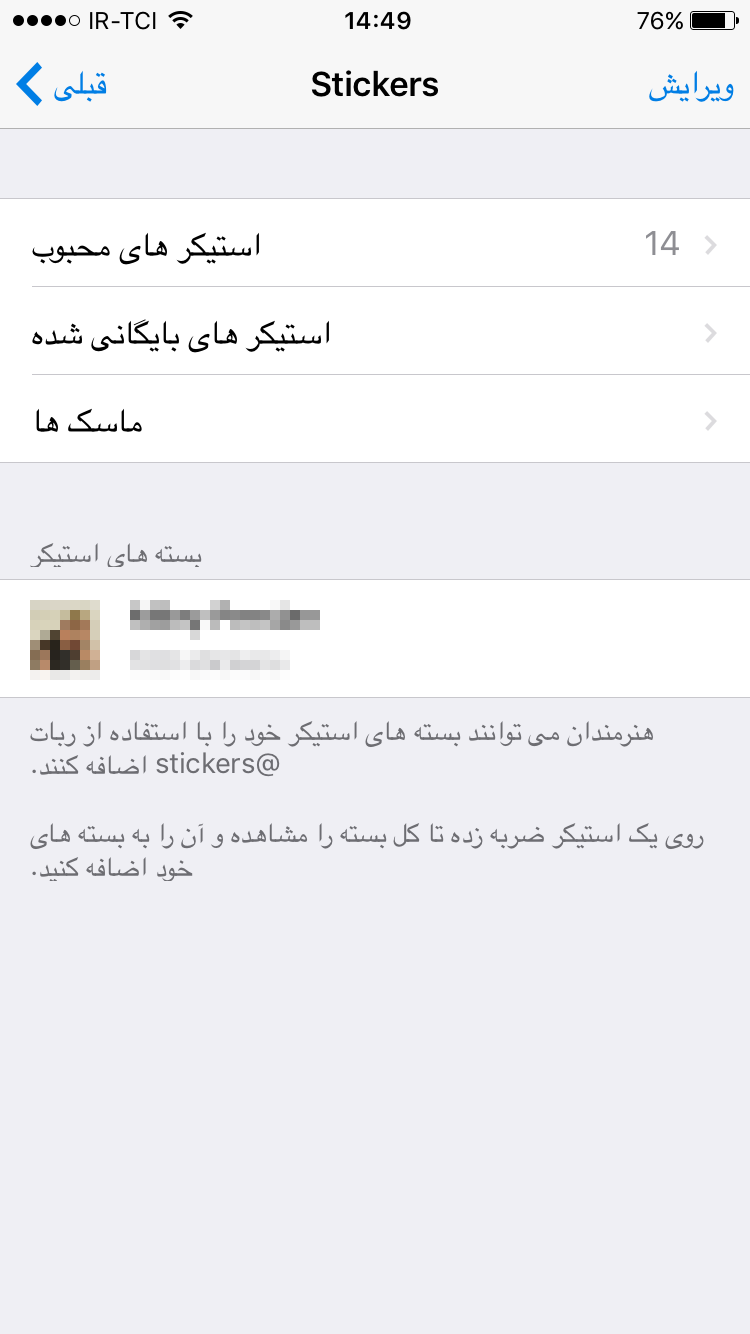This screenshot has width=750, height=1334.
Task: Open the ماسک ها masks row
Action: coord(375,420)
